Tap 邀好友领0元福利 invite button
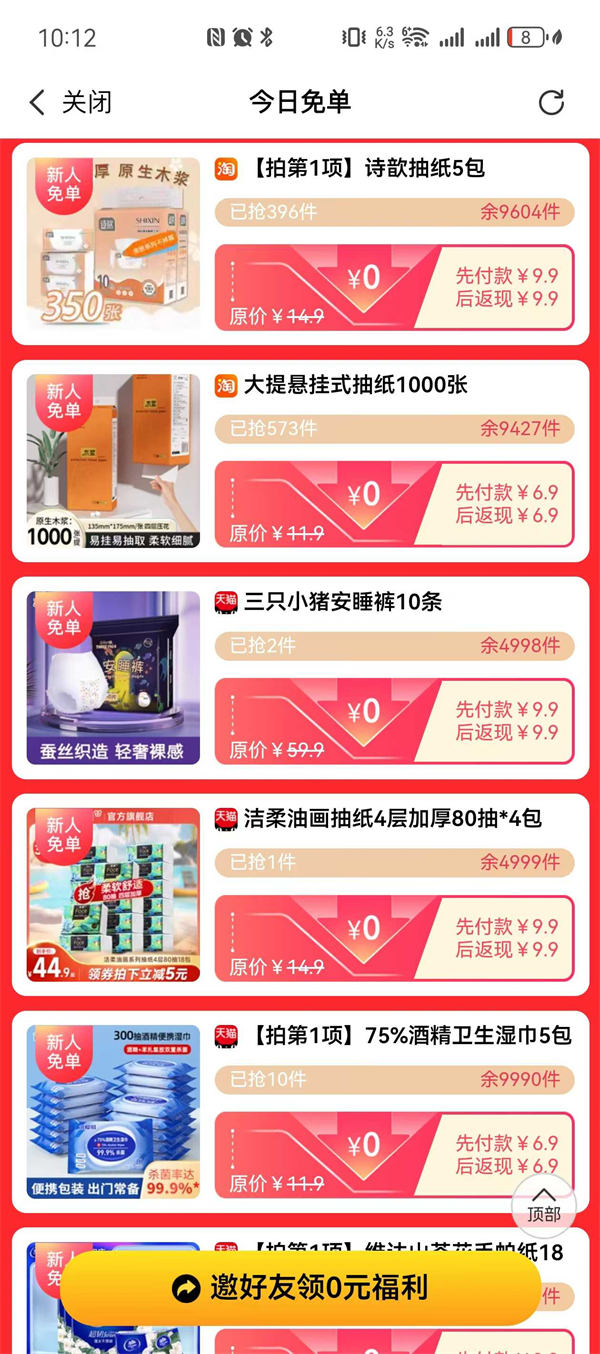Screen dimensions: 600x1354 tap(300, 1288)
